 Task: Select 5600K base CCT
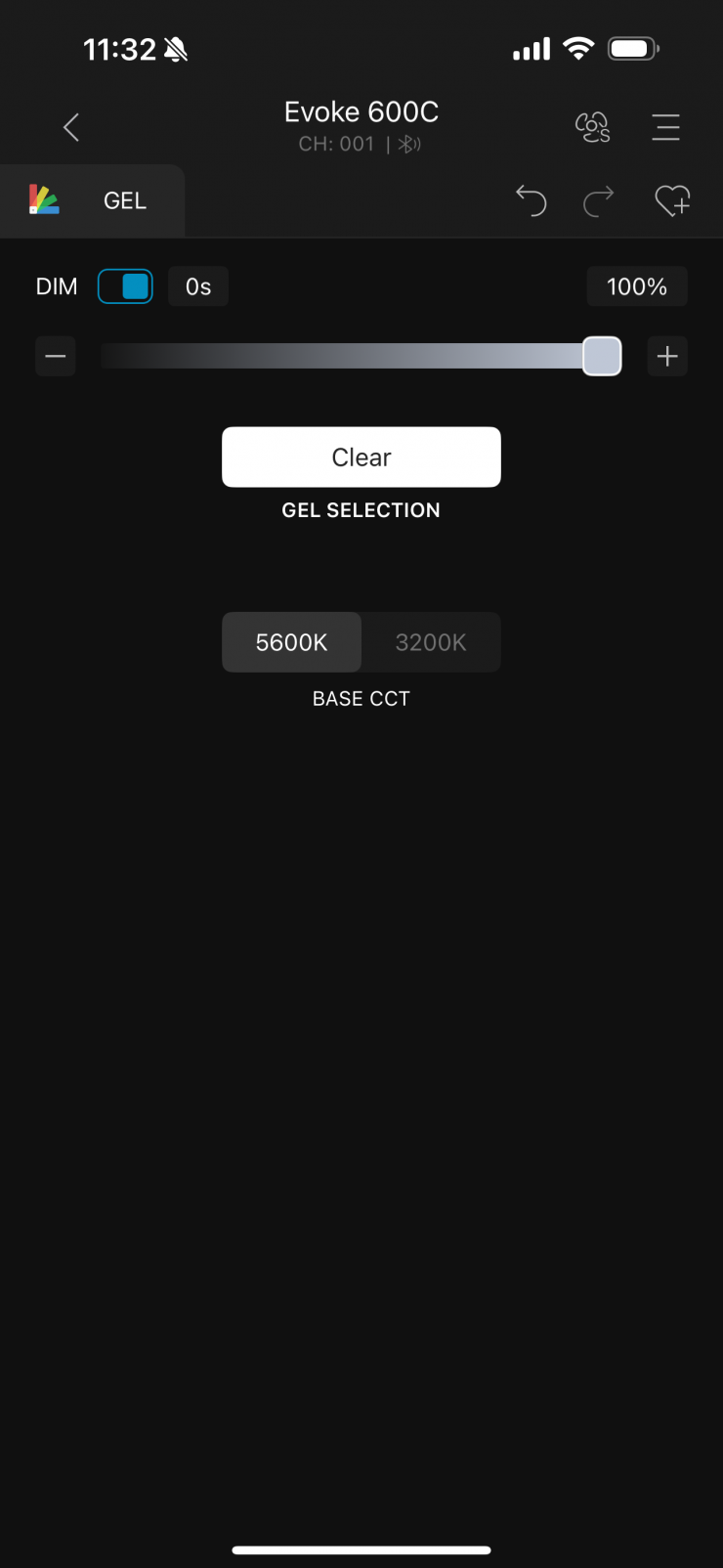[x=291, y=642]
